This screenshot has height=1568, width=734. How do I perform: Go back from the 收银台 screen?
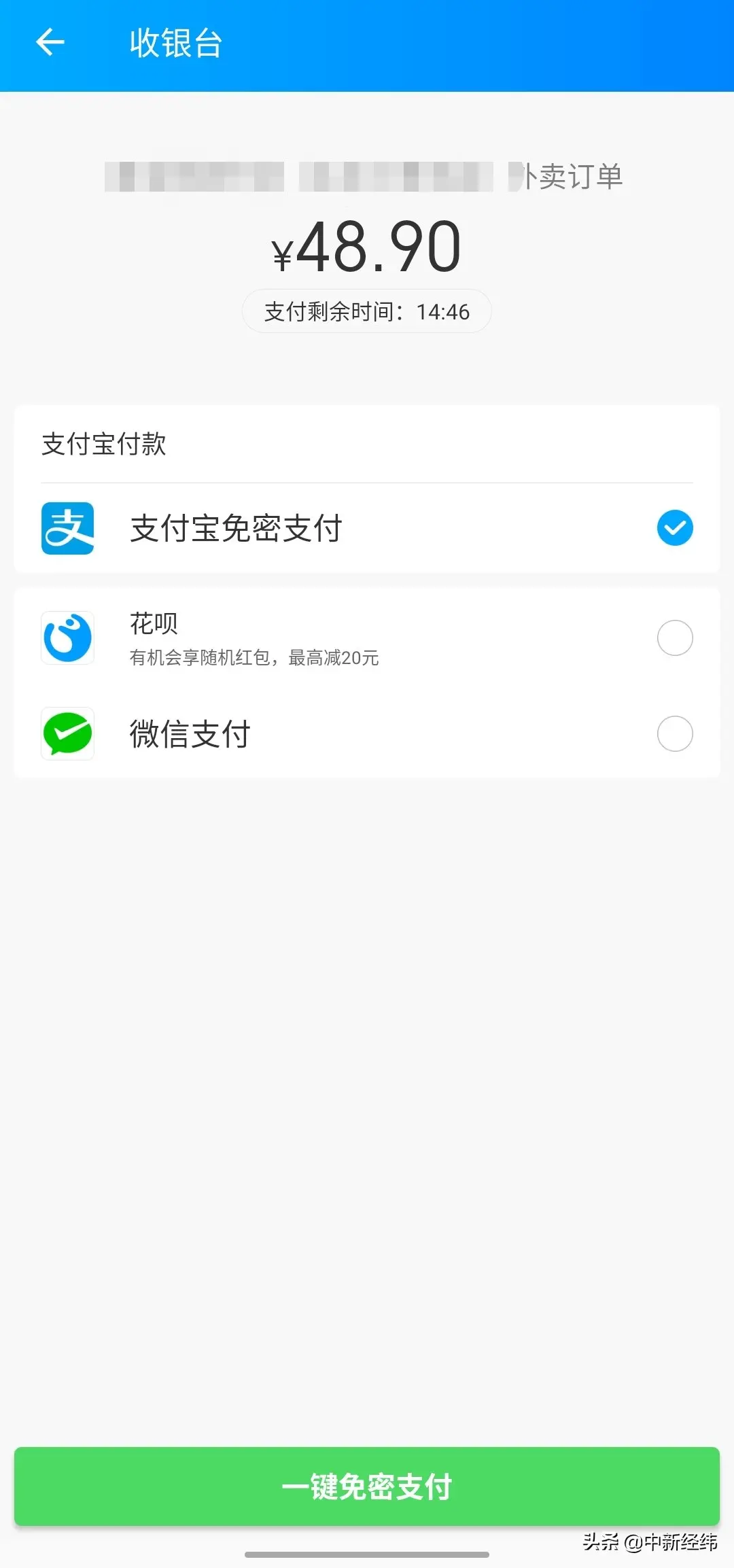tap(50, 43)
